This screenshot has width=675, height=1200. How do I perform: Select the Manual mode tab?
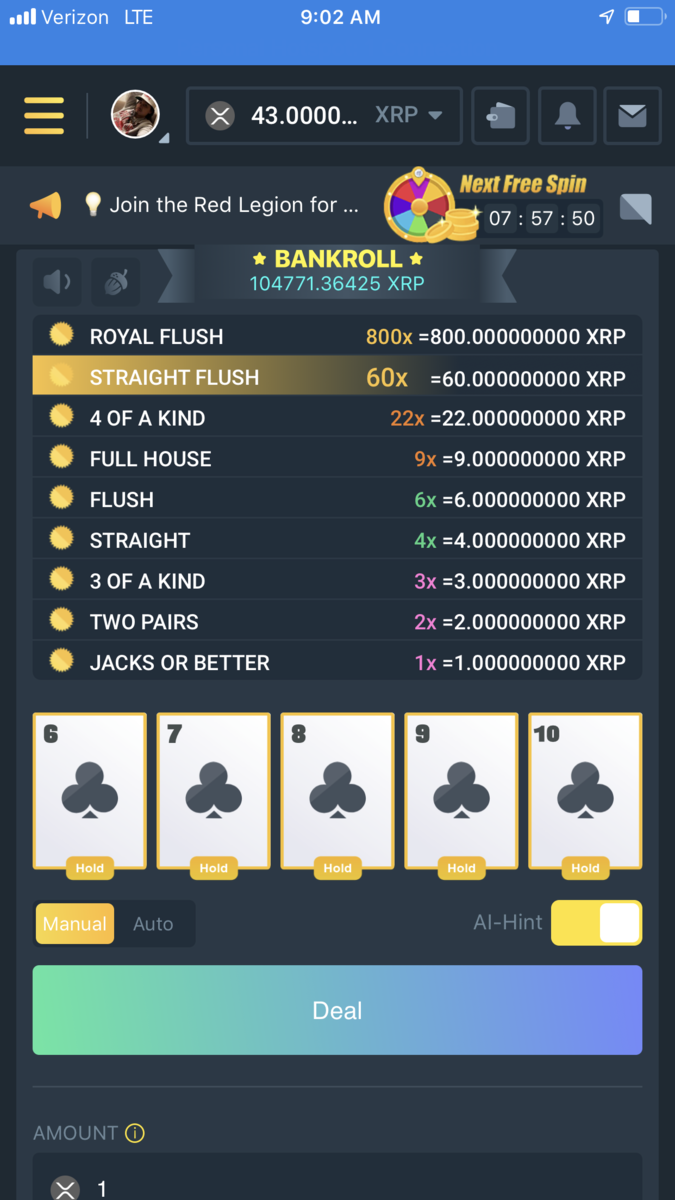pos(75,924)
